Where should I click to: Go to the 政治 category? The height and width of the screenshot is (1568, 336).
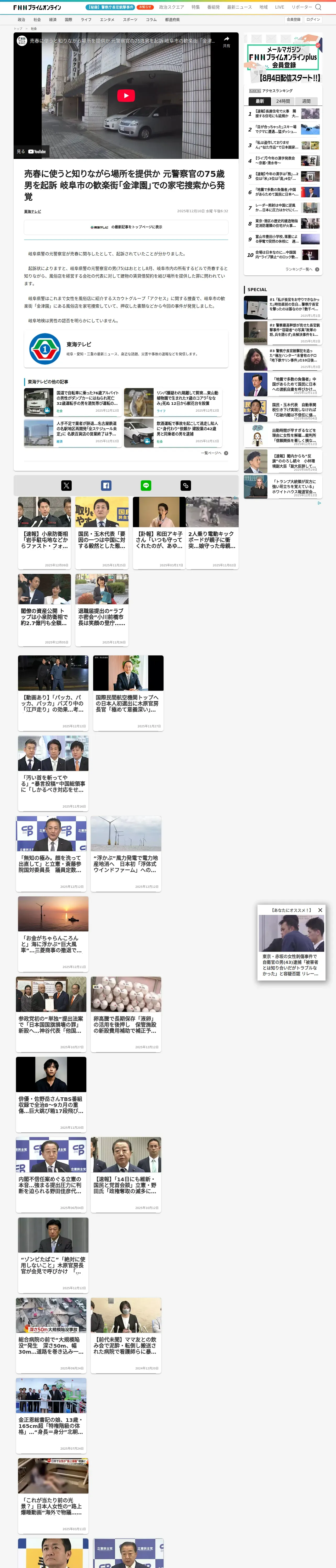(21, 20)
